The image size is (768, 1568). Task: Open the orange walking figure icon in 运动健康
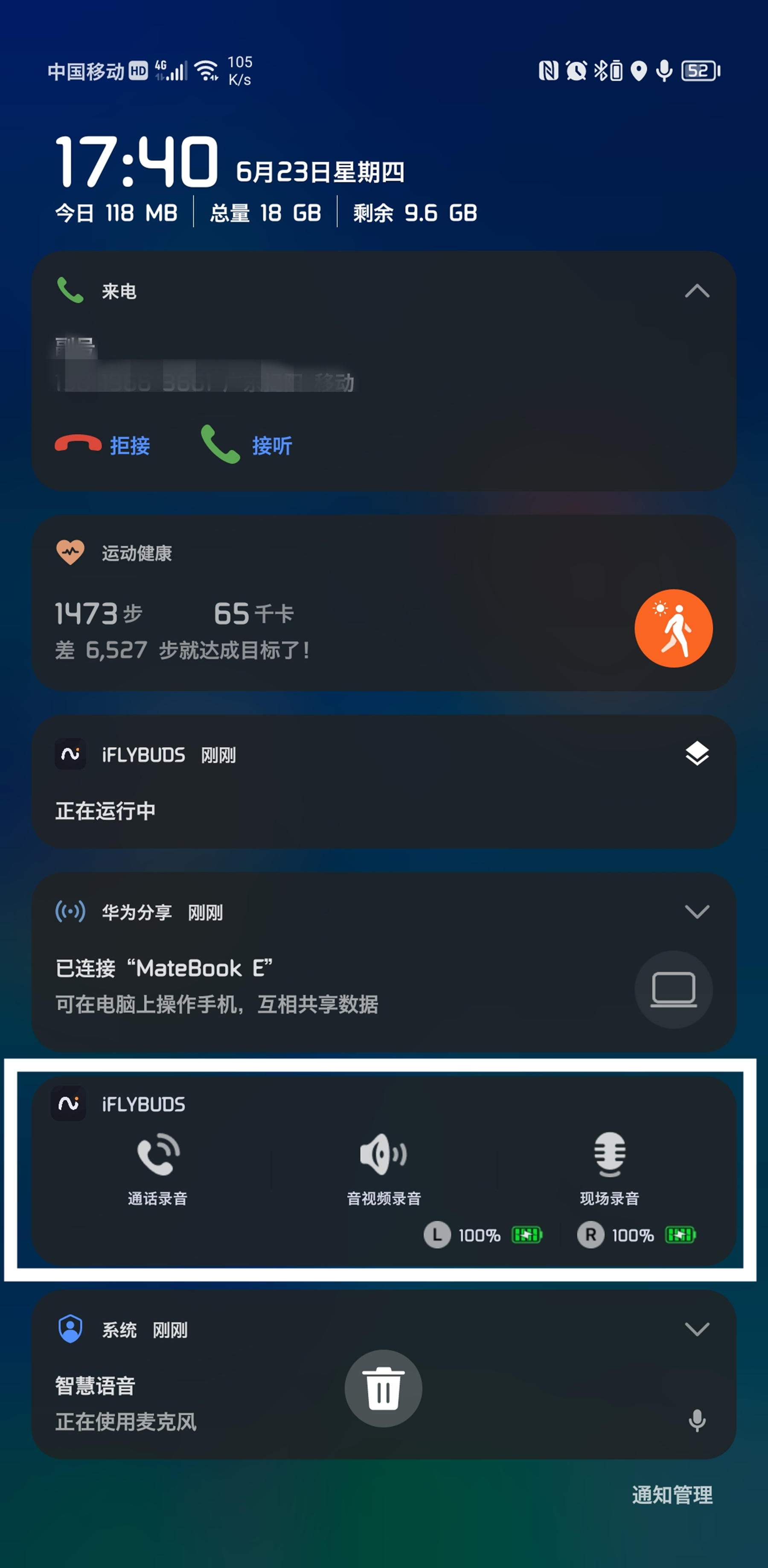(x=674, y=628)
